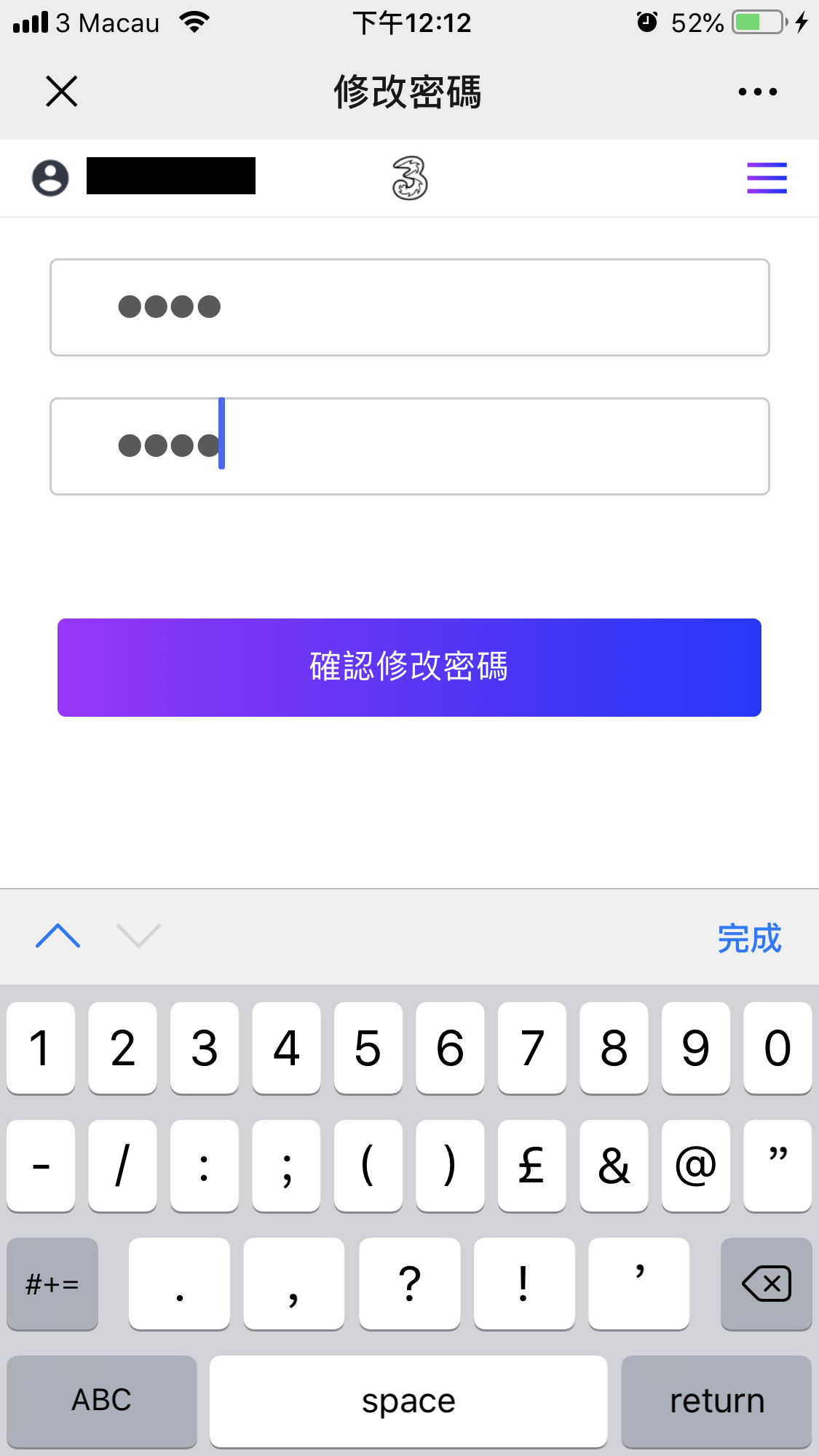Focus the first password field

409,307
